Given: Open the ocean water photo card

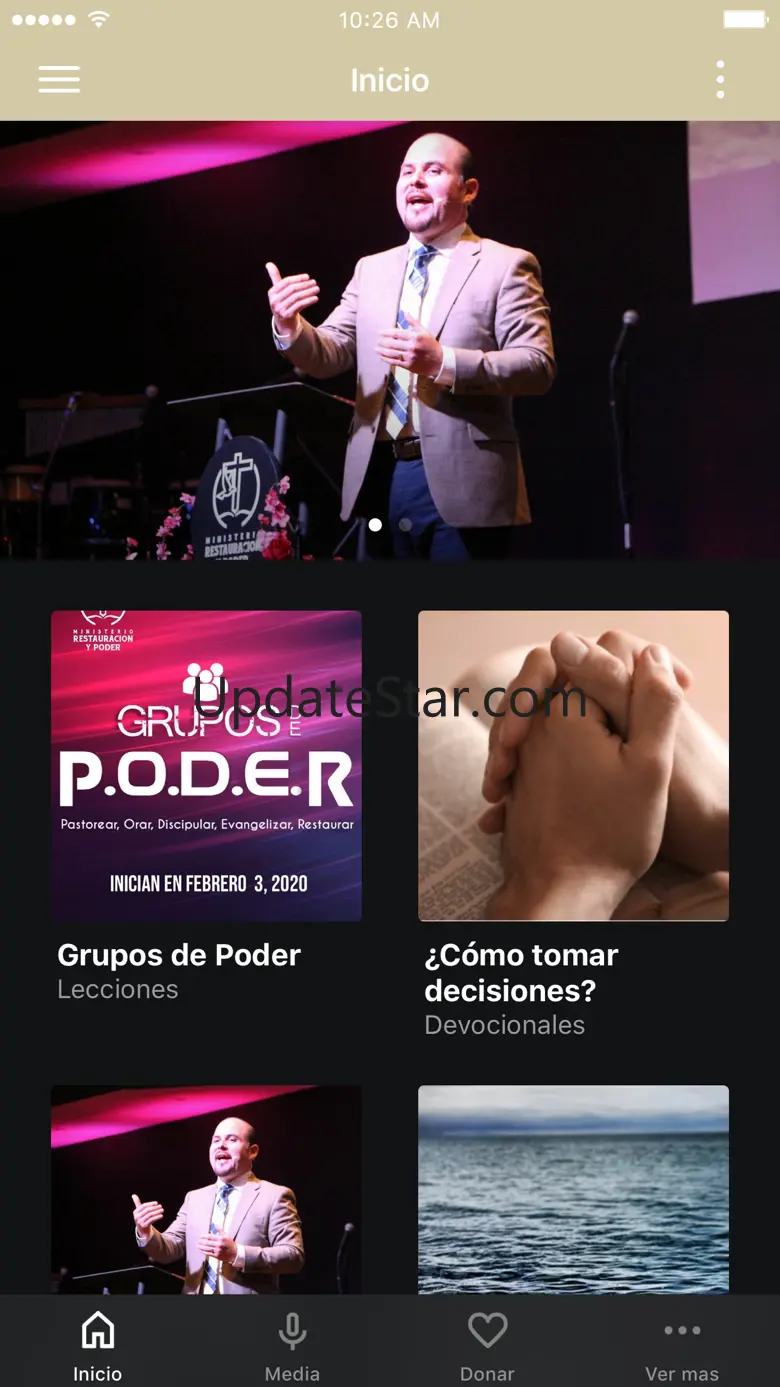Looking at the screenshot, I should (573, 1190).
